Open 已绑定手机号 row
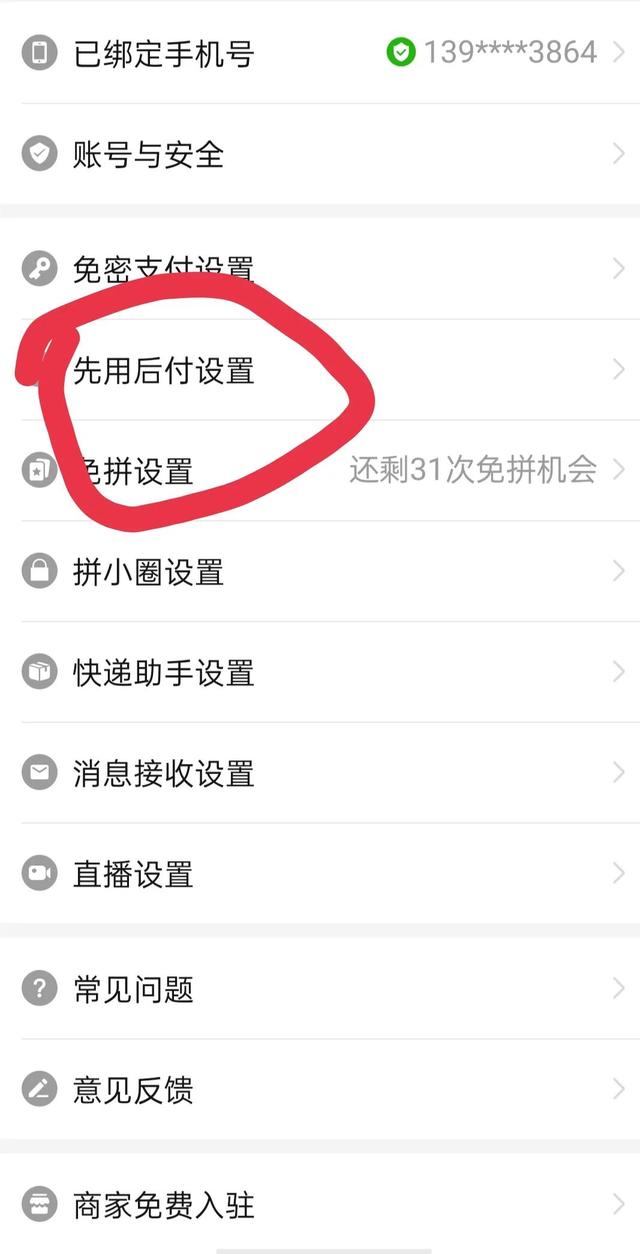Screen dimensions: 640x1254 click(164, 53)
